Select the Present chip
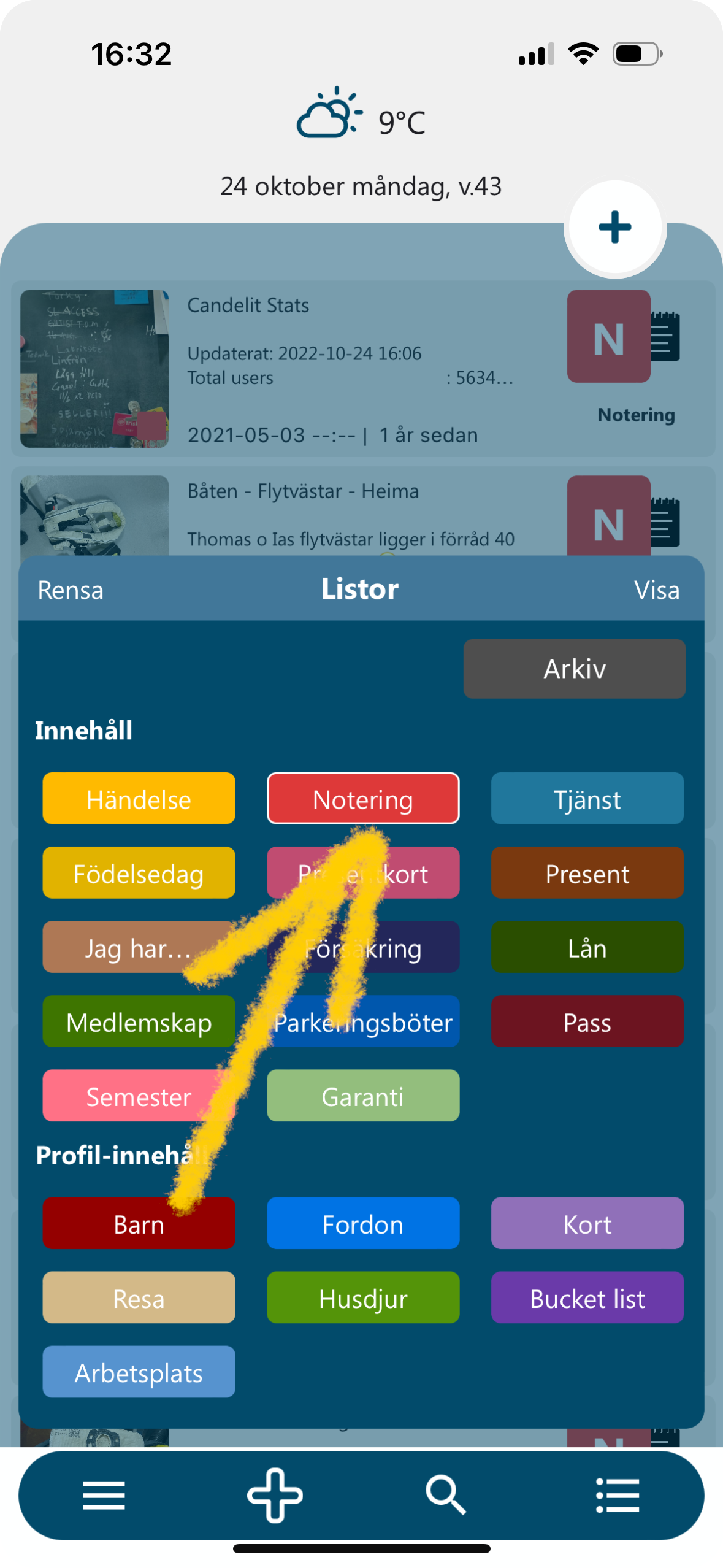Viewport: 723px width, 1568px height. (x=587, y=873)
